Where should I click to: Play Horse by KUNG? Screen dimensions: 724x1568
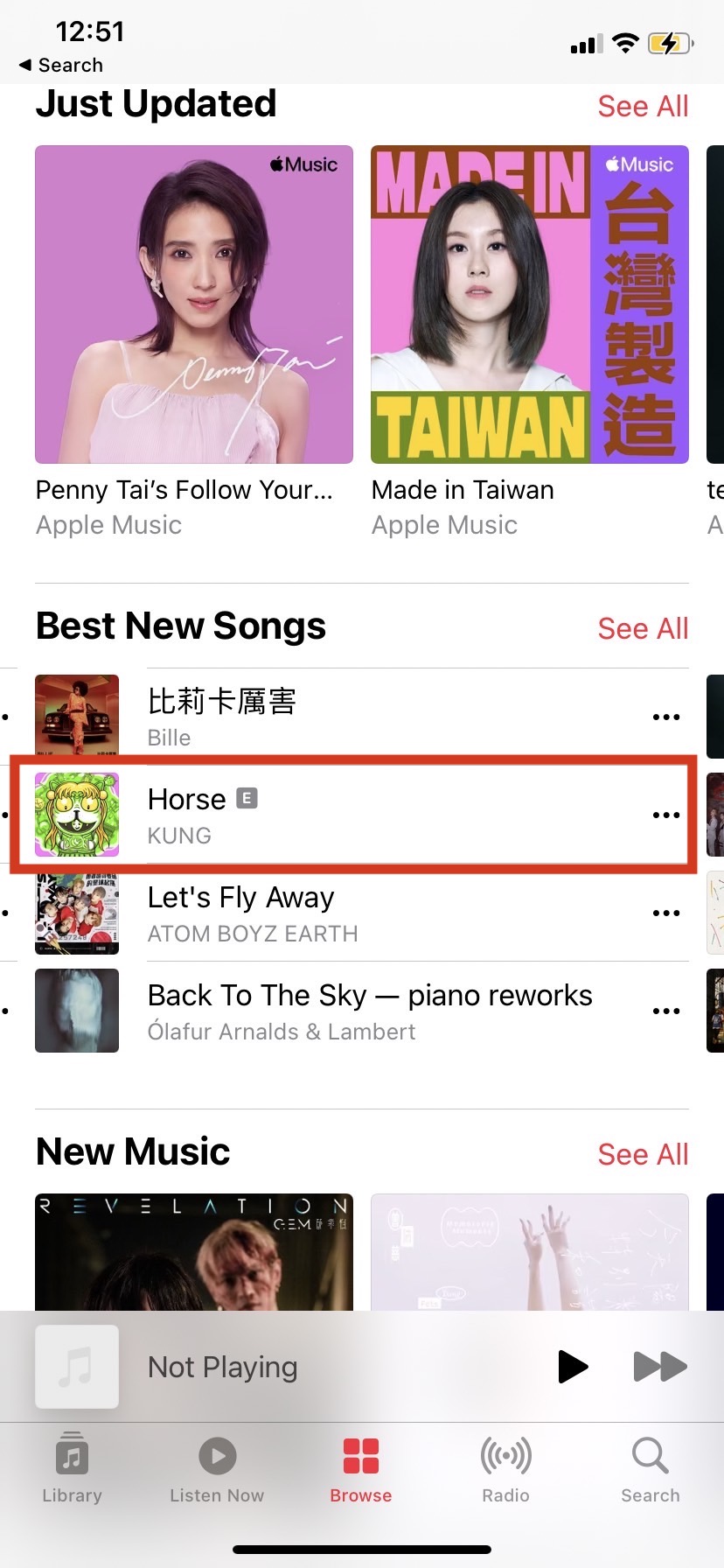tap(350, 815)
